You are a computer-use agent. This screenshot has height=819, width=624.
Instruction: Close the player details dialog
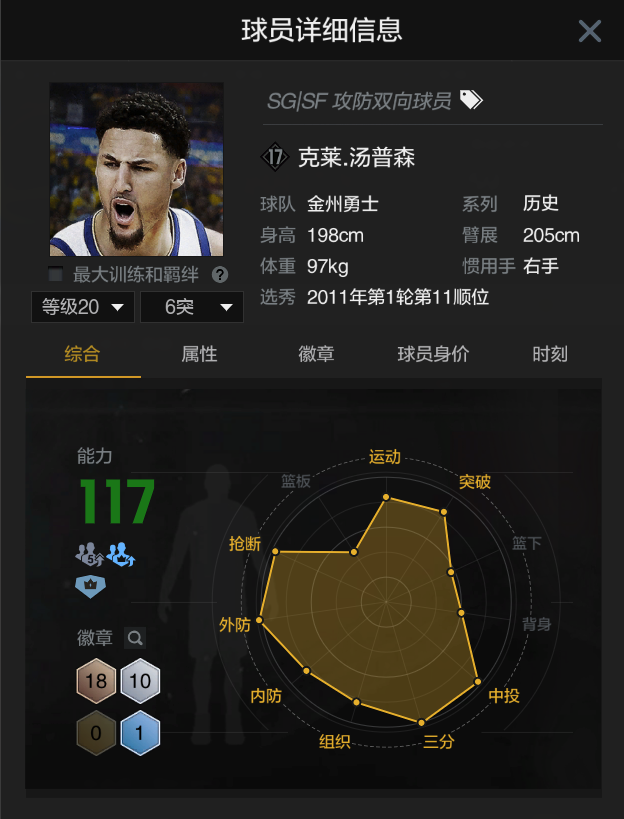click(590, 31)
